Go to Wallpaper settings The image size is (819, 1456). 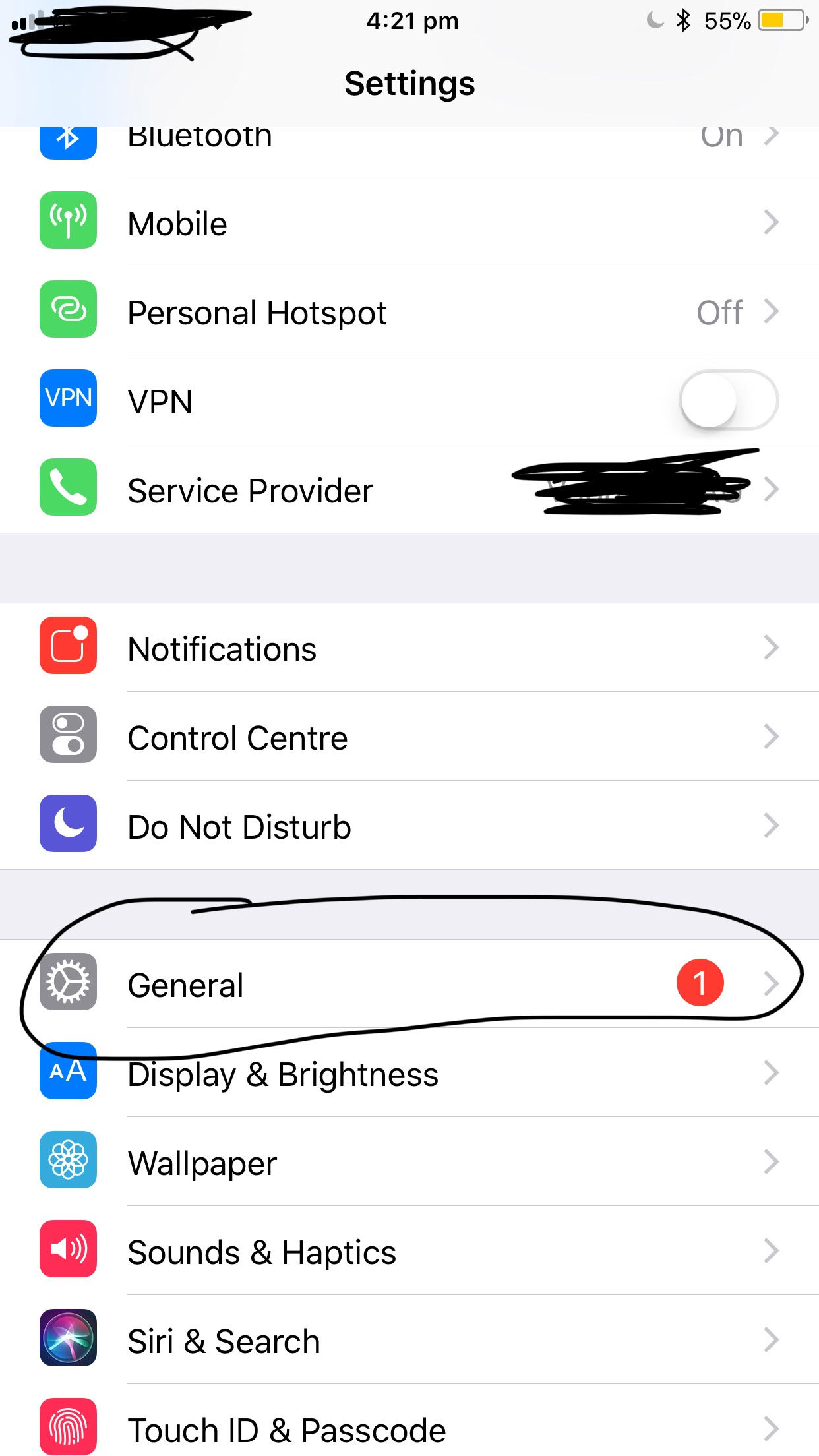click(409, 1163)
